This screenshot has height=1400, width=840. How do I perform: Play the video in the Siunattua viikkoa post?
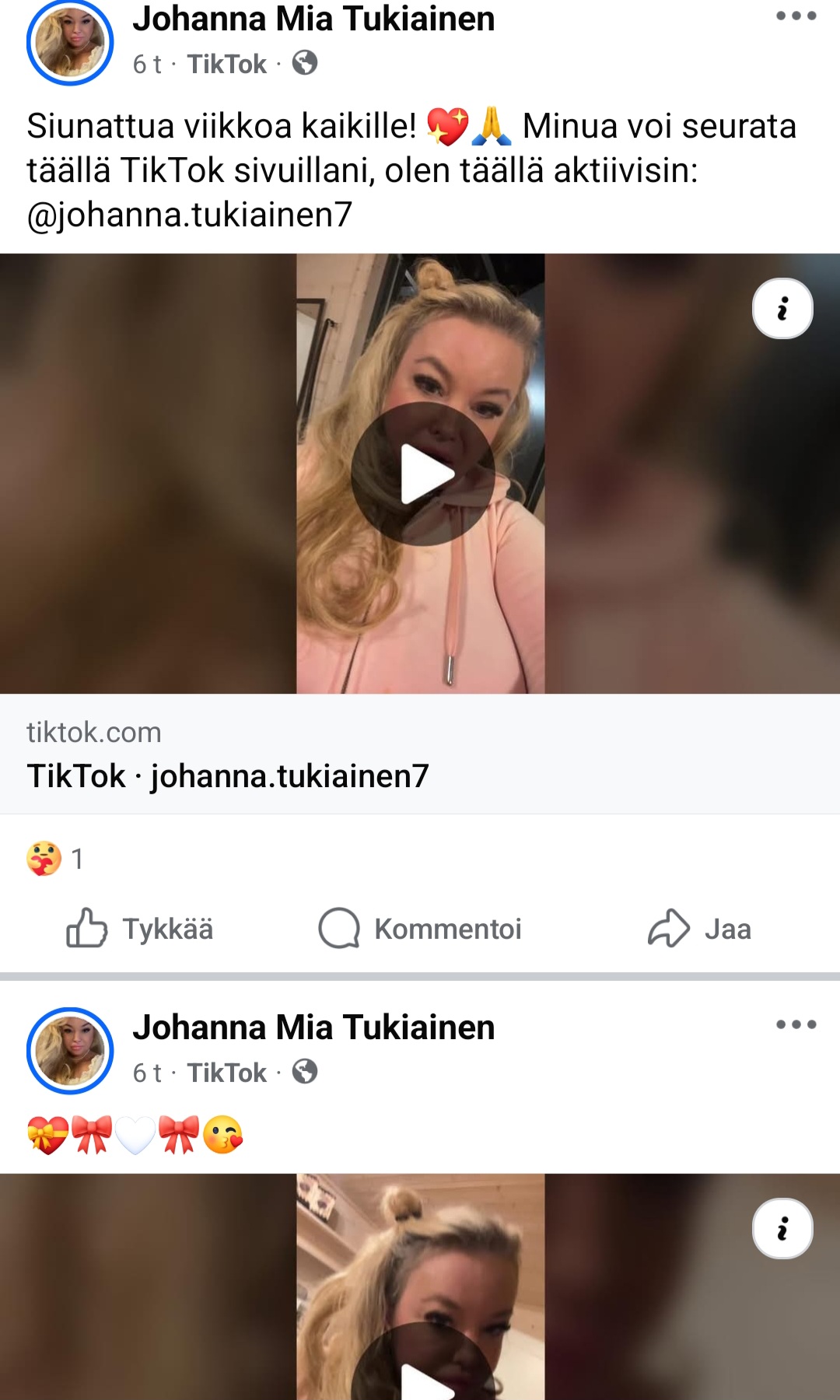422,473
